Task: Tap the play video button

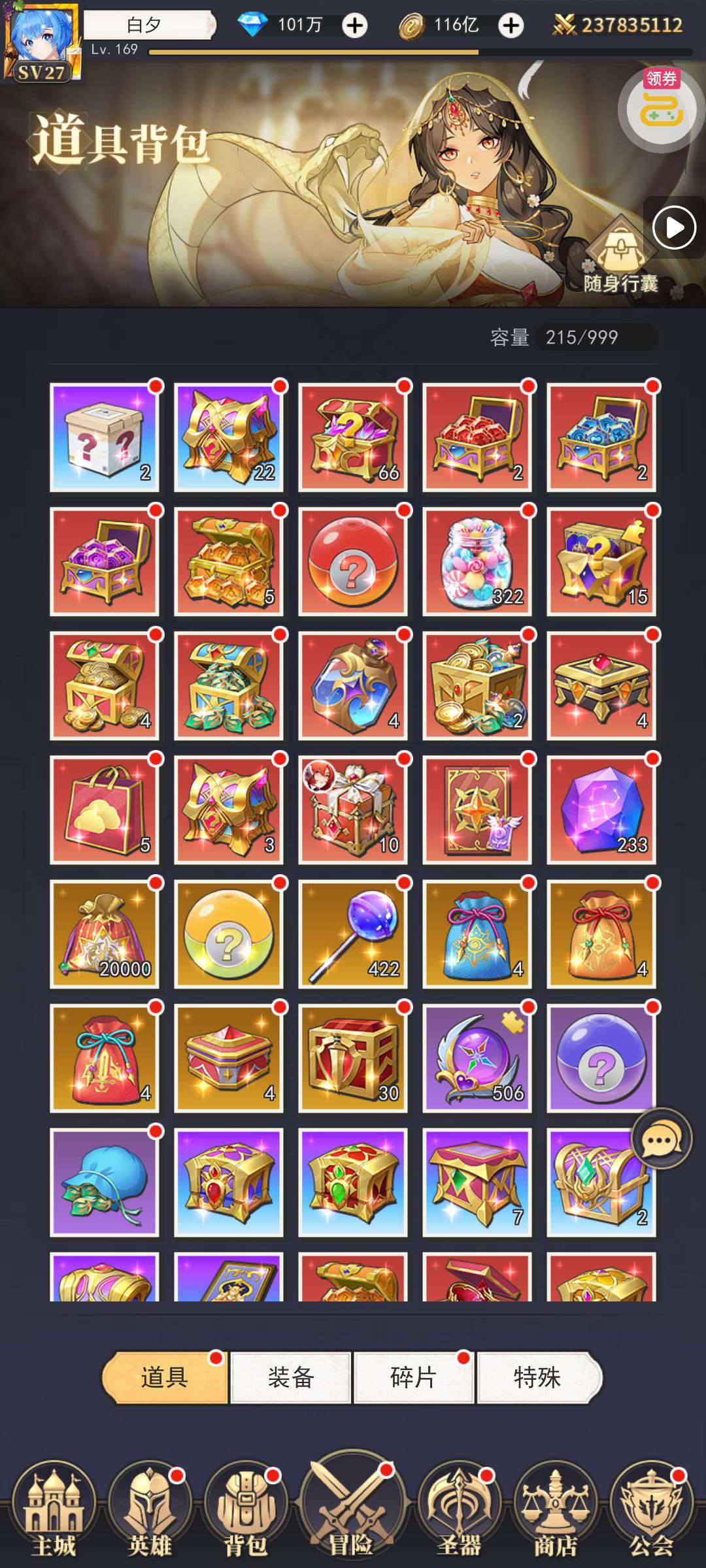Action: (674, 227)
